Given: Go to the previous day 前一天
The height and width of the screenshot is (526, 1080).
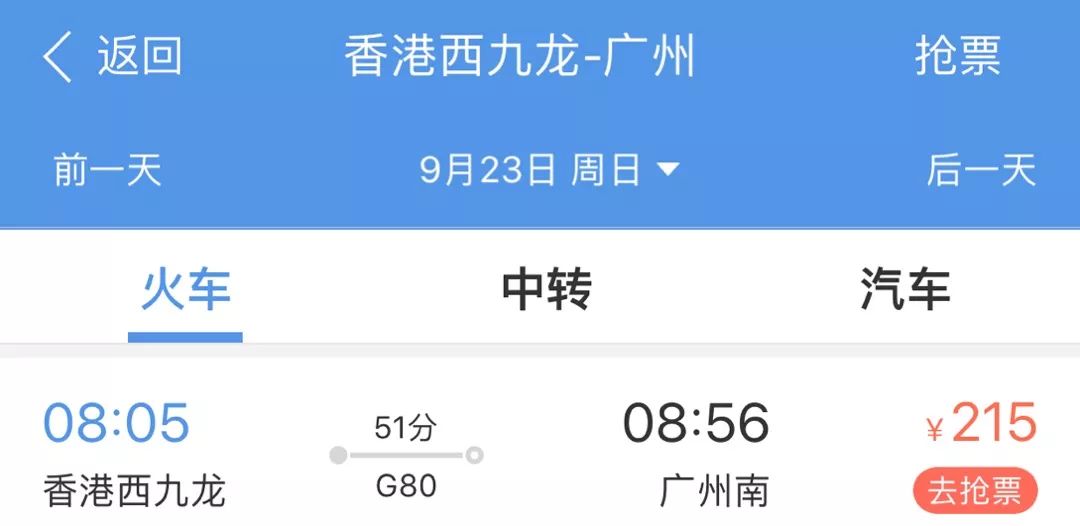Looking at the screenshot, I should coord(107,170).
